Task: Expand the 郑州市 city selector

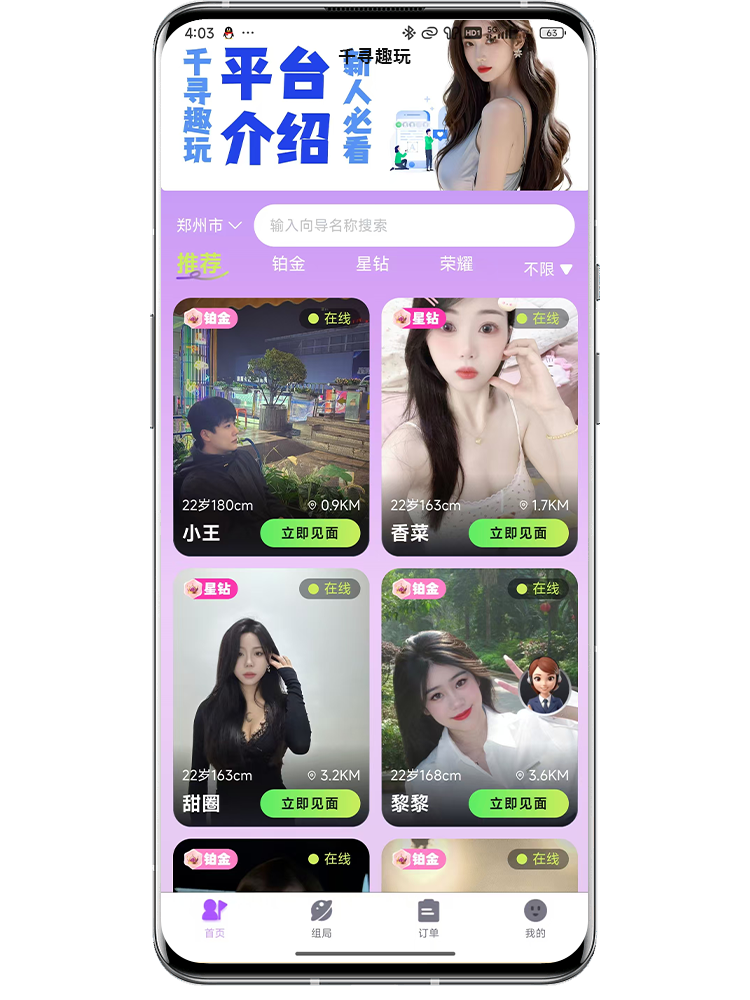Action: pyautogui.click(x=209, y=226)
